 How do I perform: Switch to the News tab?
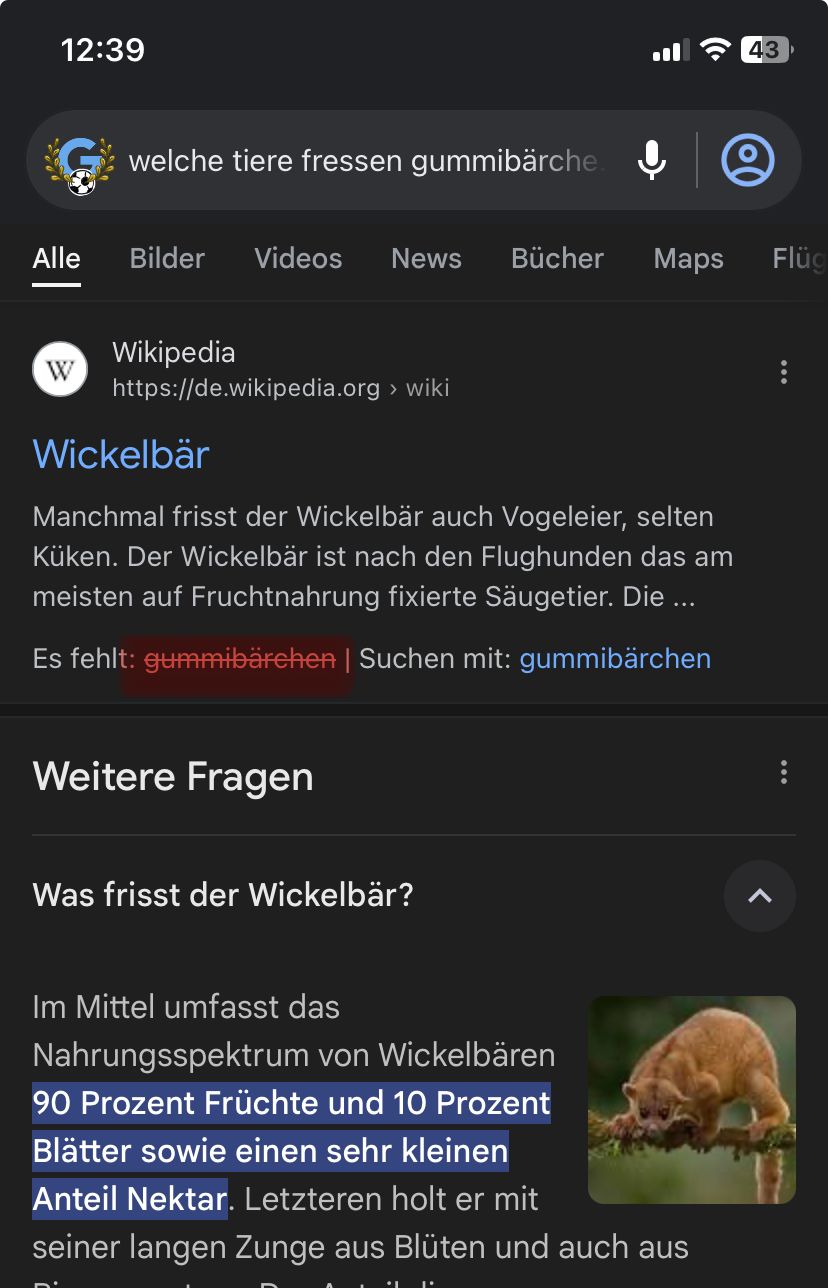426,259
